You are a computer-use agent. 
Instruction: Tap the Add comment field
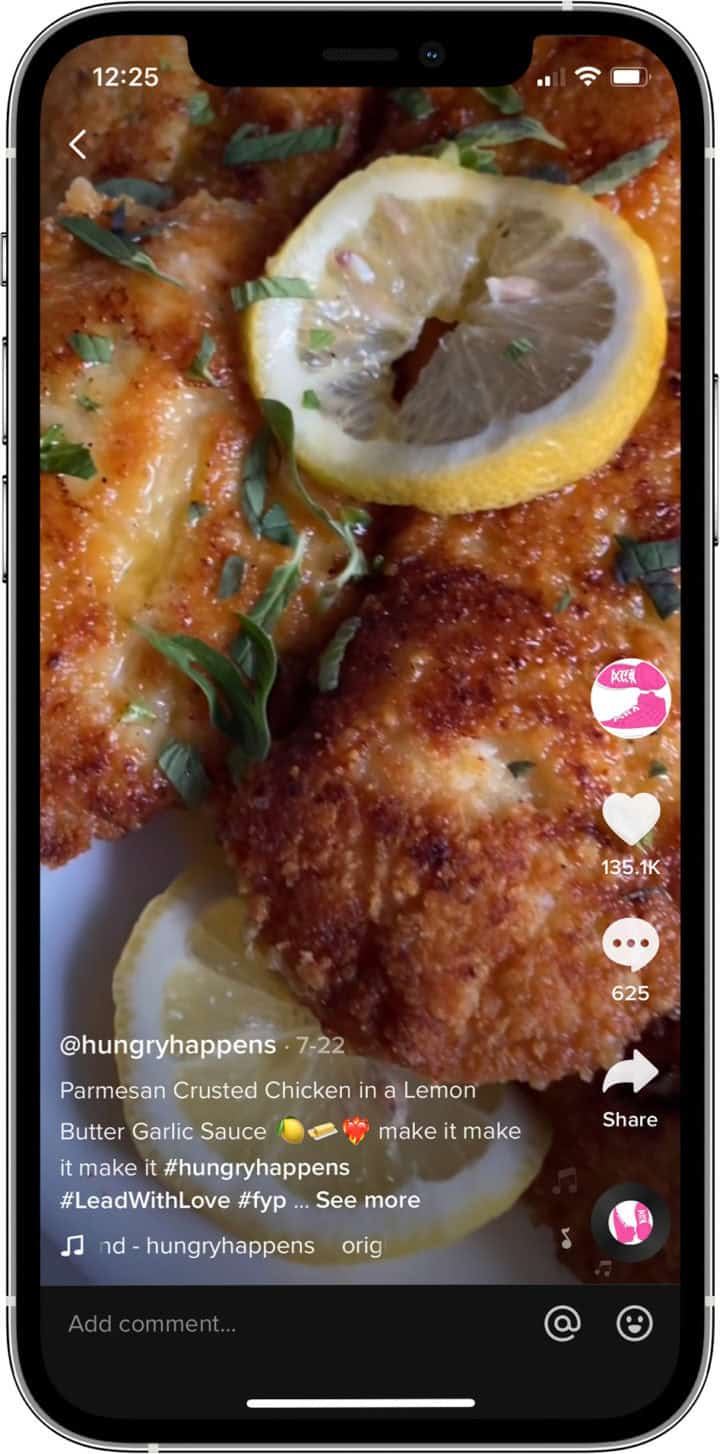click(x=290, y=1324)
